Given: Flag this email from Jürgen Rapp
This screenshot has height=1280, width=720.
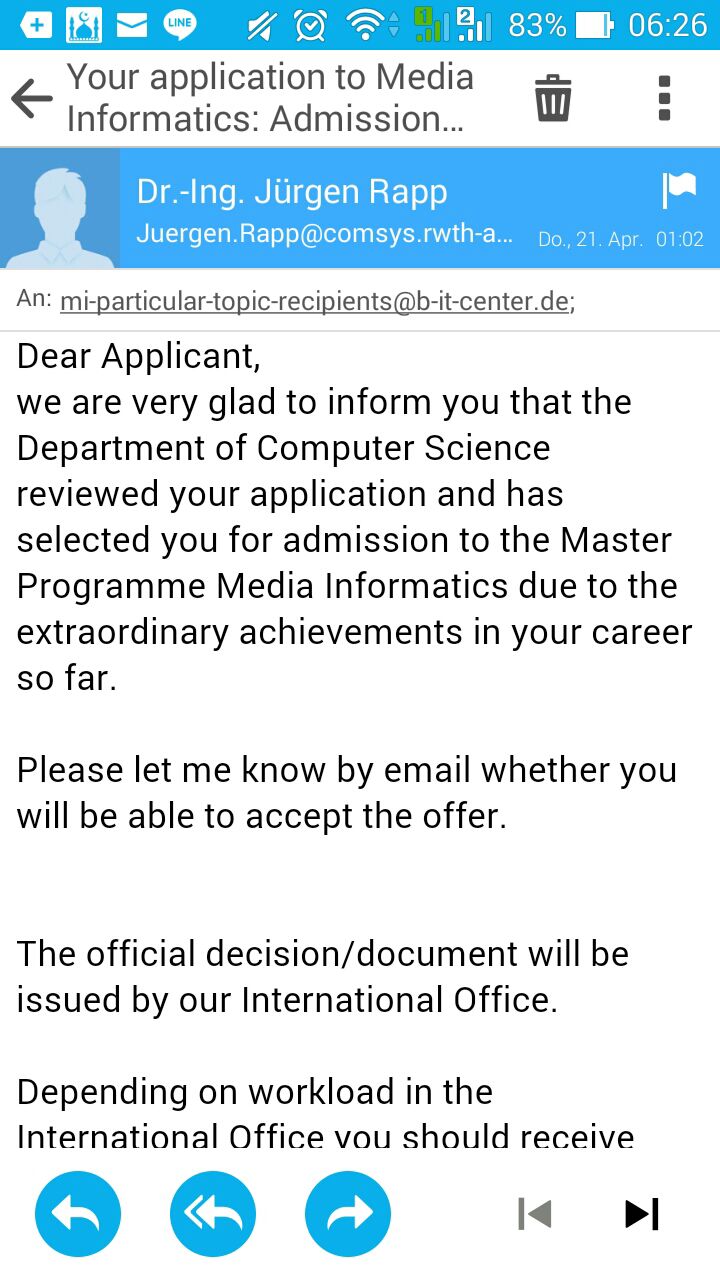Looking at the screenshot, I should [679, 190].
